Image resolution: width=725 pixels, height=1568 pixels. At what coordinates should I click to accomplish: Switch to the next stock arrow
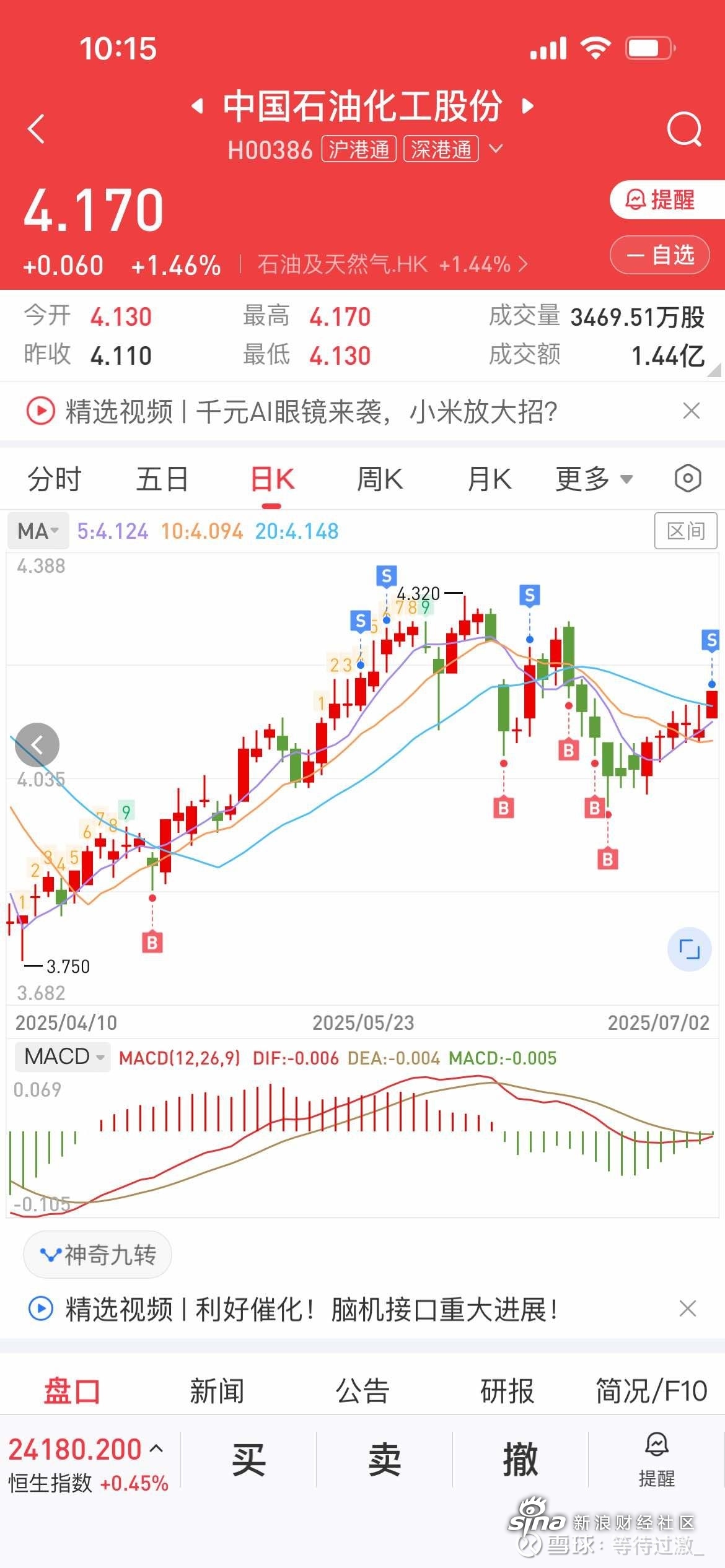pos(527,106)
